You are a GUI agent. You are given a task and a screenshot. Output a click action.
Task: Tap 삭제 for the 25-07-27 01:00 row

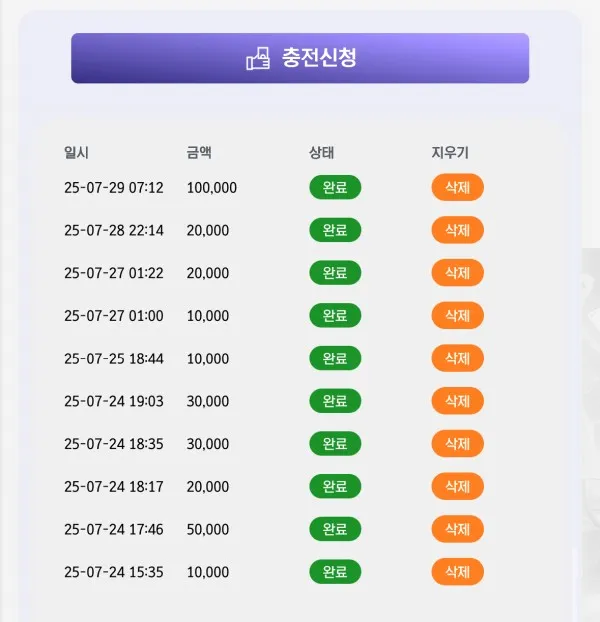click(457, 315)
